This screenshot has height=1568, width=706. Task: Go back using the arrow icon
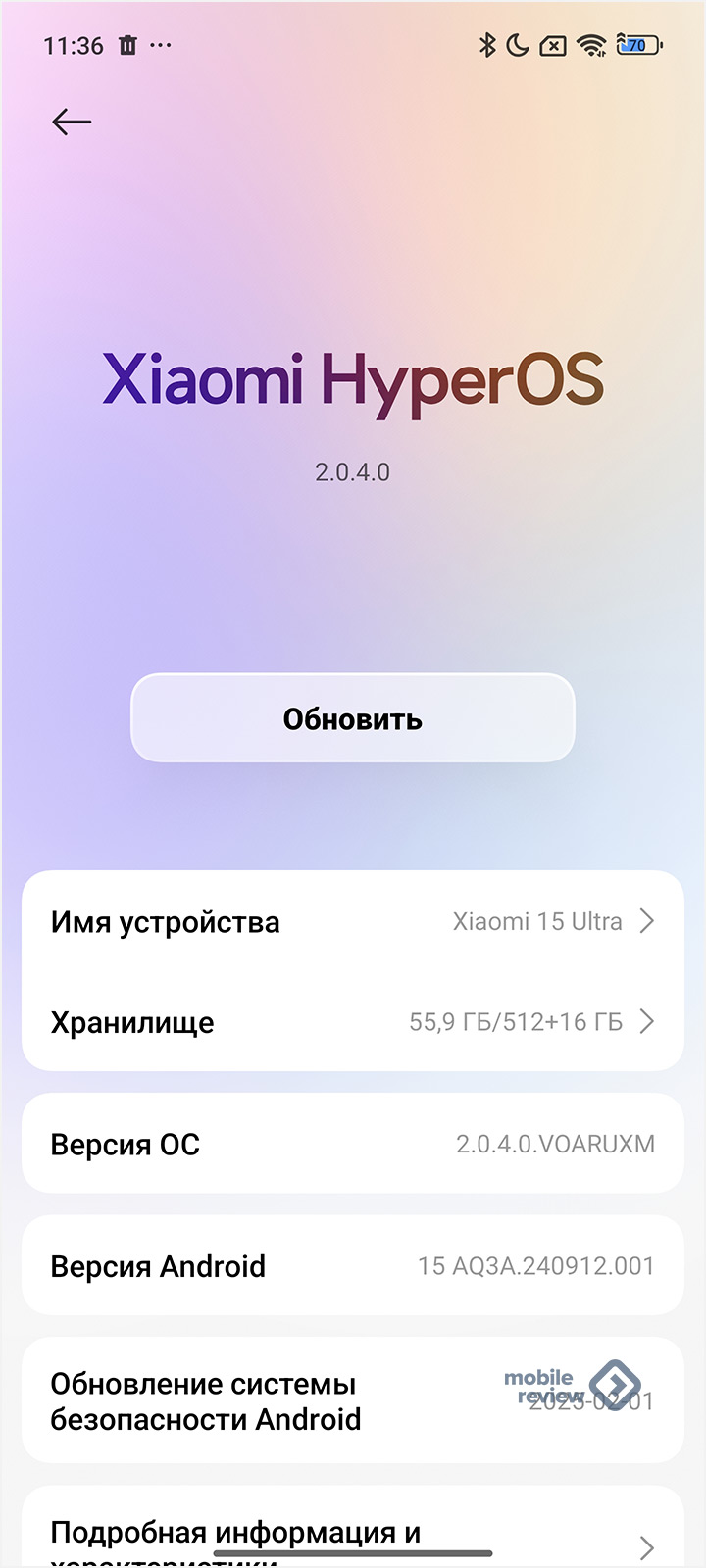72,122
